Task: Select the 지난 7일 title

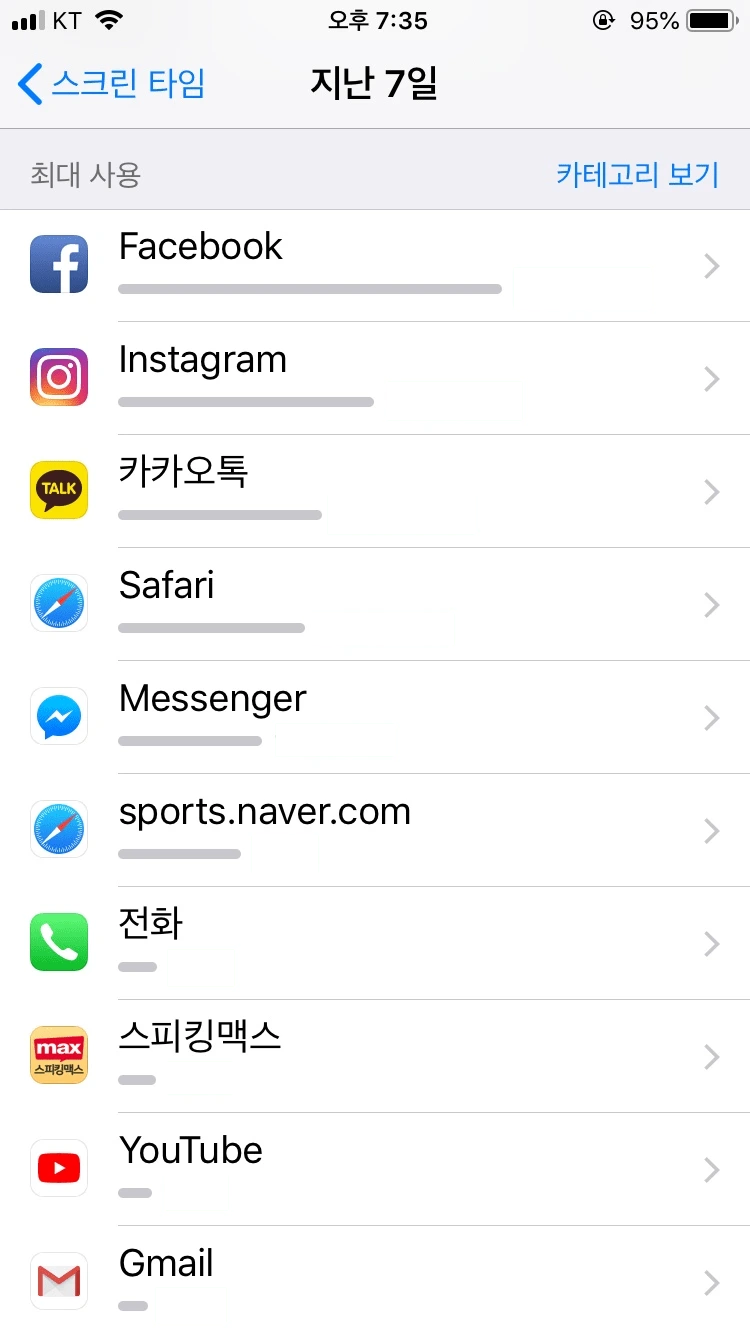Action: coord(374,86)
